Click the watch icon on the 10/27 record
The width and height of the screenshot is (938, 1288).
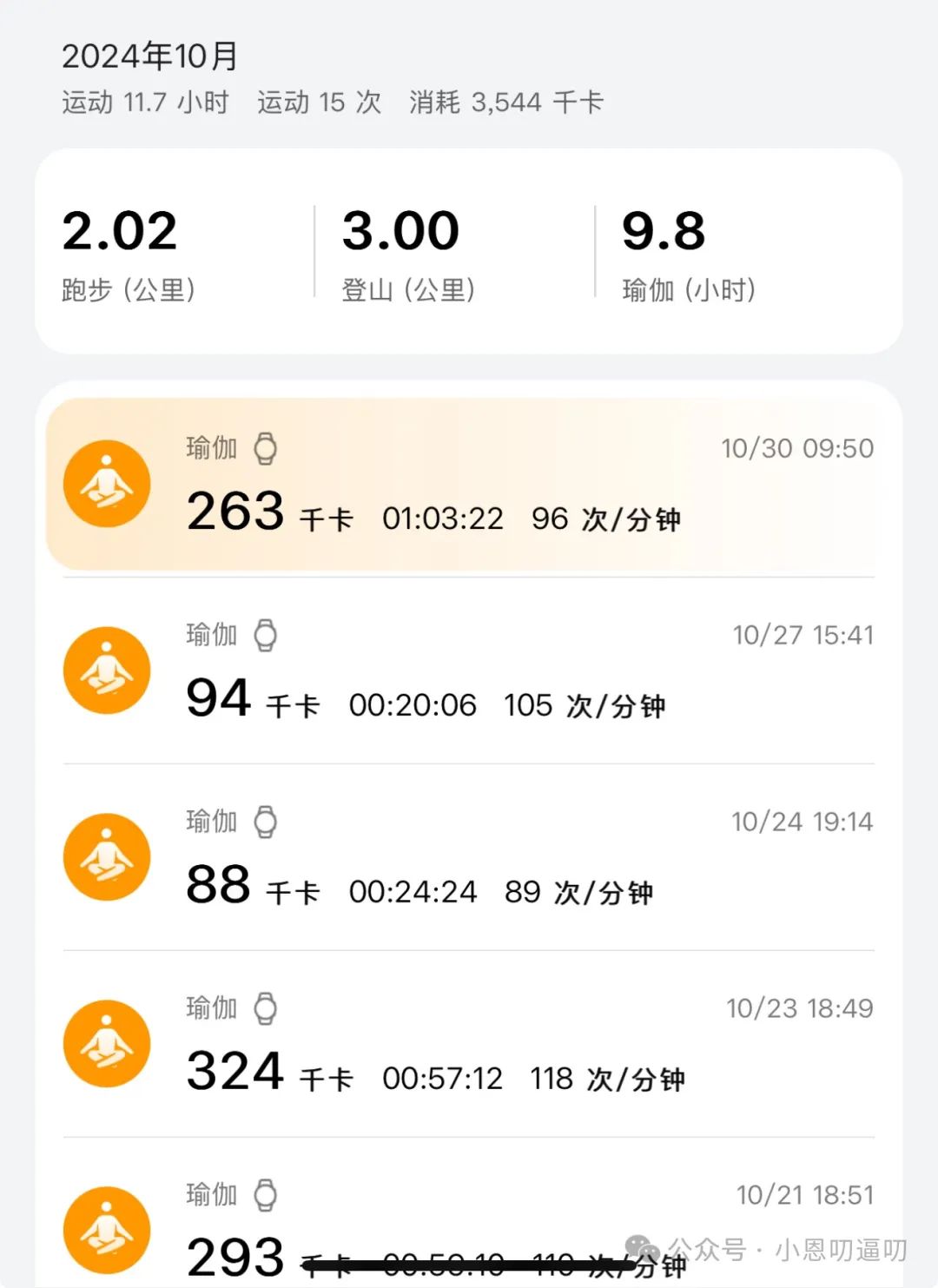coord(266,635)
